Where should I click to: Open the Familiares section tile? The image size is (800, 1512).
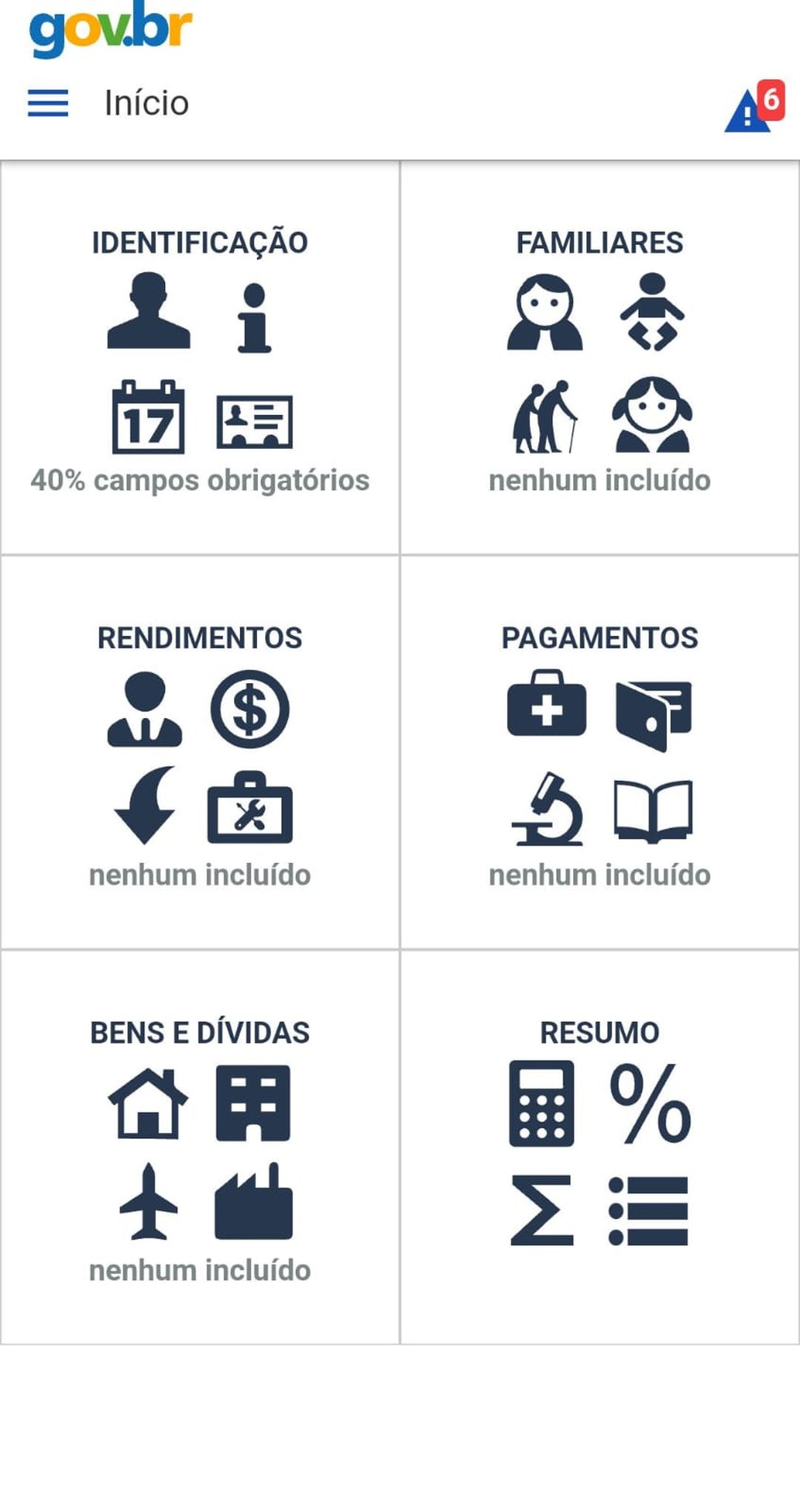click(600, 358)
